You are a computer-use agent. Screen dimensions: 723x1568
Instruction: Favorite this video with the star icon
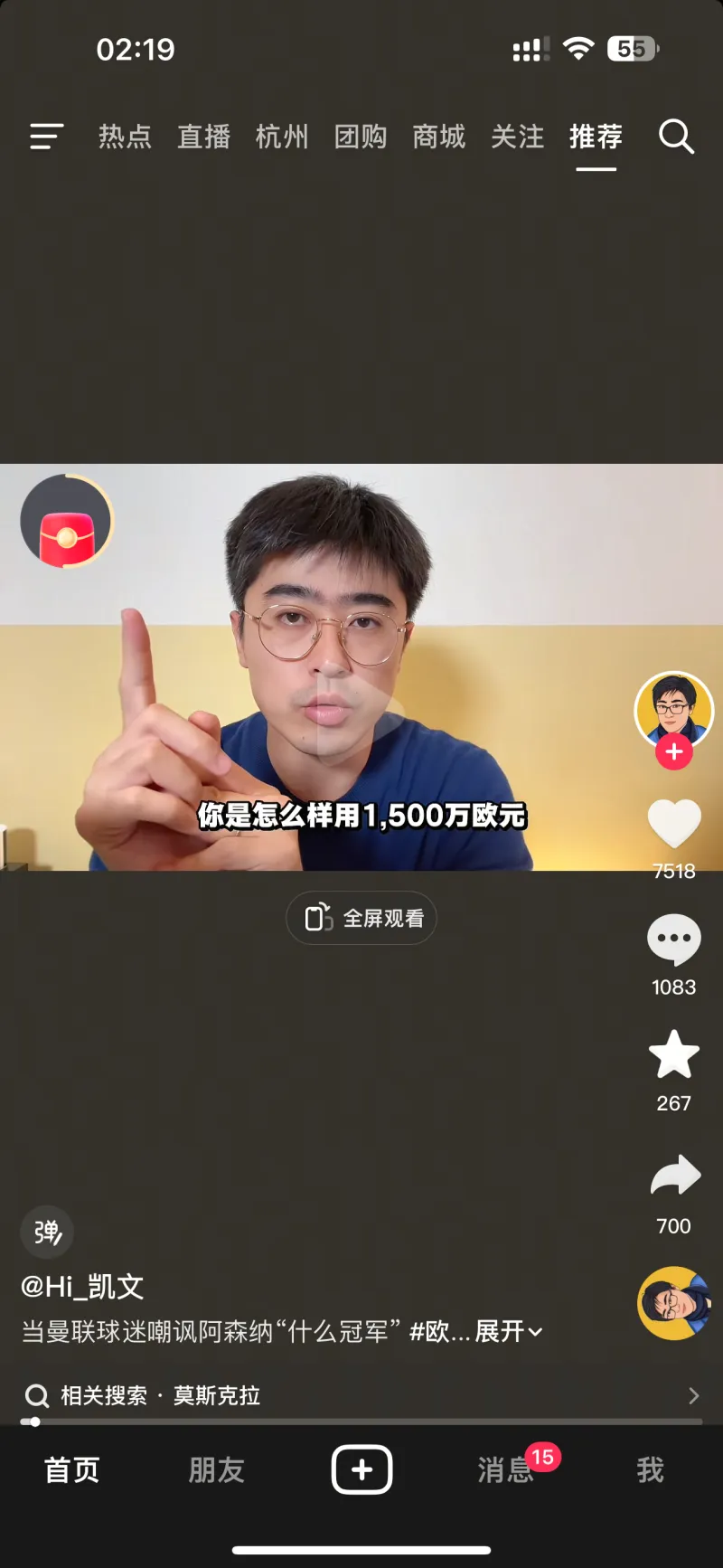[674, 1055]
